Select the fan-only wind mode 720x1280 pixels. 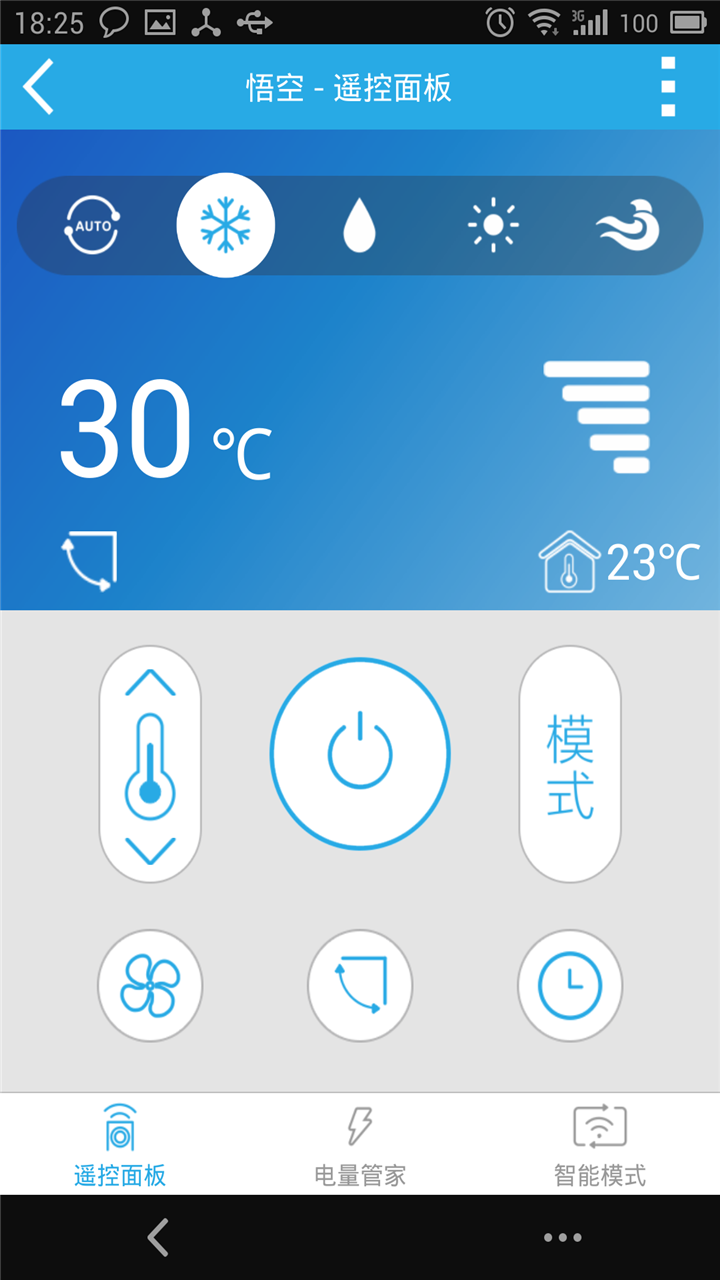(628, 226)
